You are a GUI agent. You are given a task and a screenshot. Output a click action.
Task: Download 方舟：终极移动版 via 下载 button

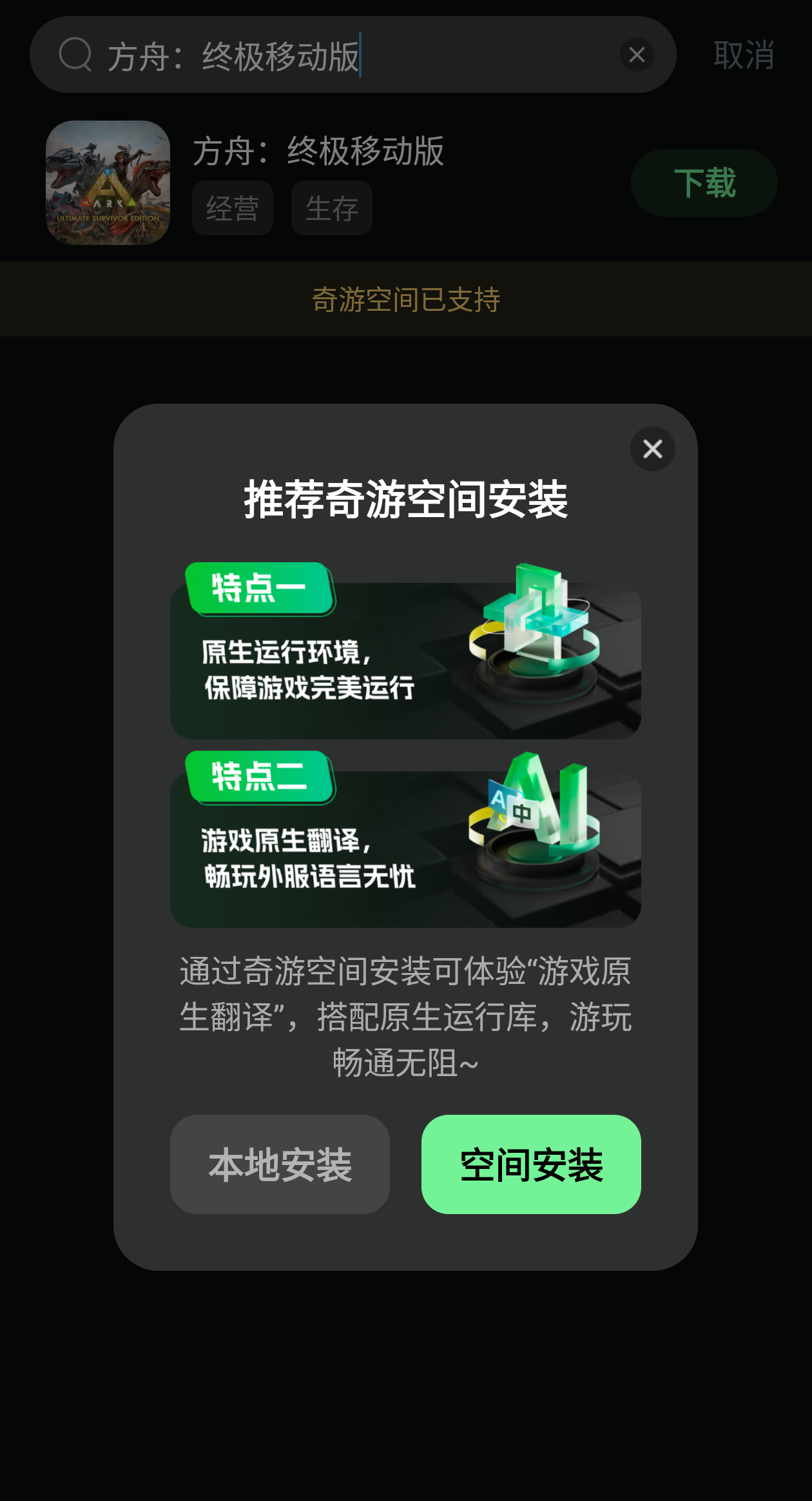704,182
